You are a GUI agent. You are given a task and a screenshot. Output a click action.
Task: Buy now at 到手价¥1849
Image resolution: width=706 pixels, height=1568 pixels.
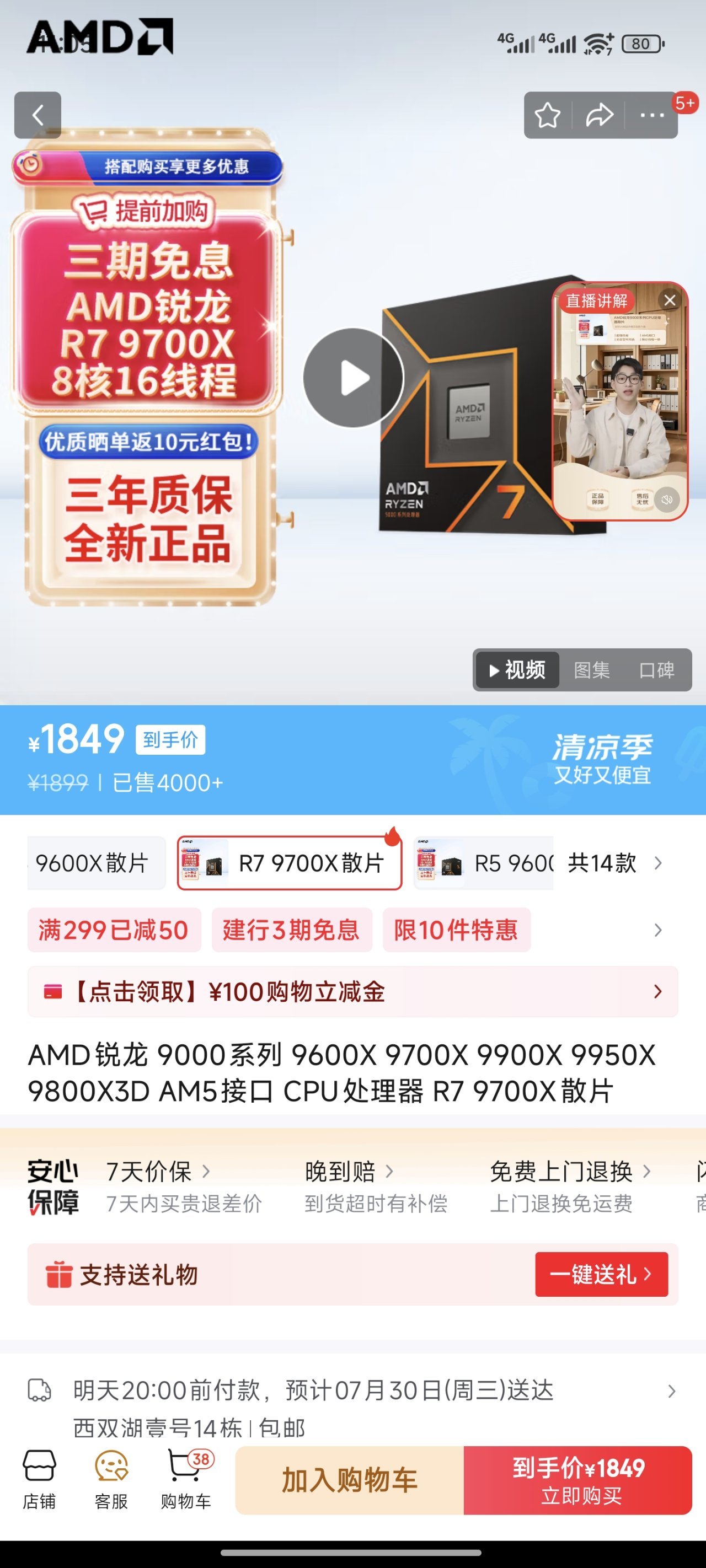pos(577,1480)
